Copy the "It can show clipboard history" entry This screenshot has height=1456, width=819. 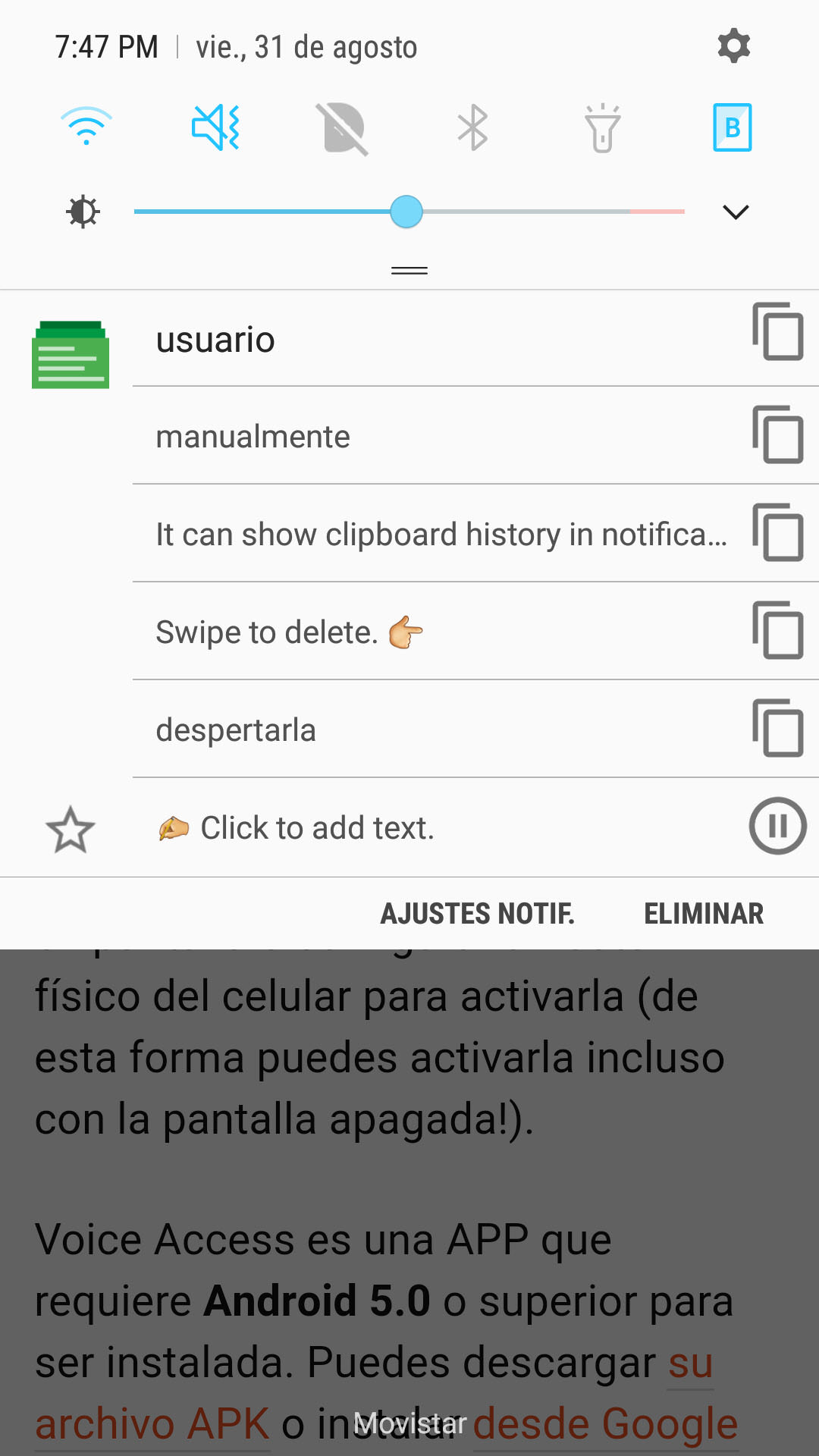click(x=777, y=532)
